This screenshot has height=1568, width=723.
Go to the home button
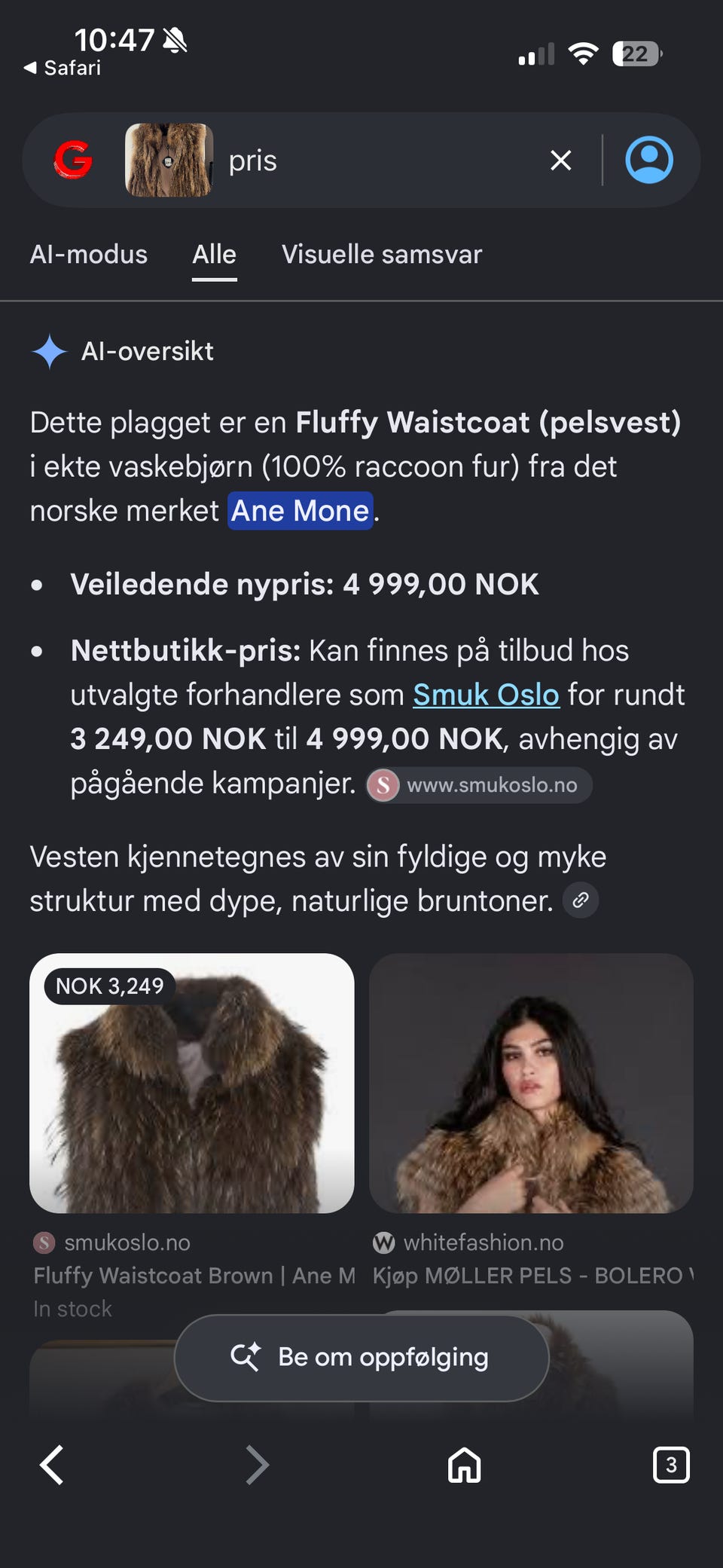(464, 1466)
